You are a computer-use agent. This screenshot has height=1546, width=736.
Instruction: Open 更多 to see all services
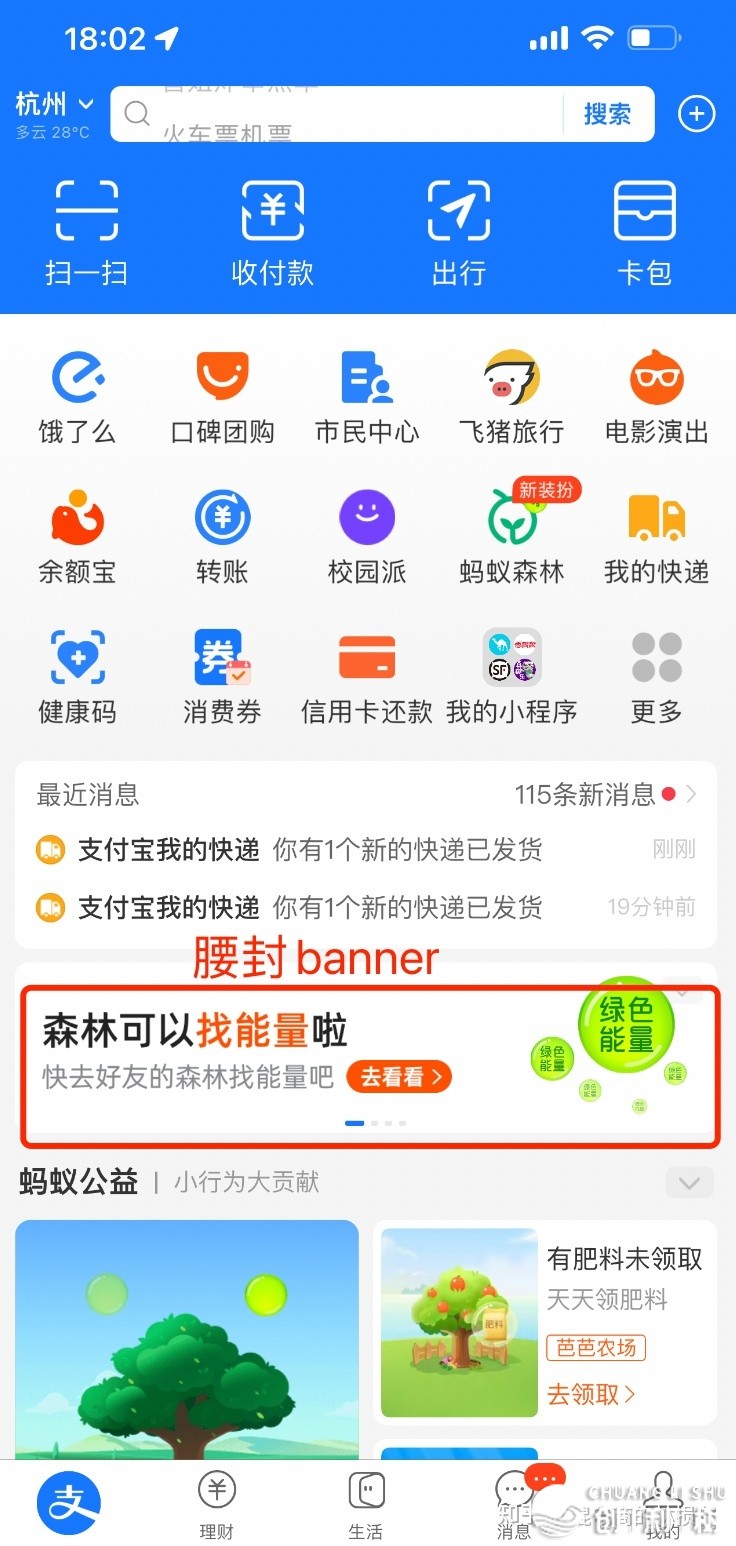coord(657,677)
